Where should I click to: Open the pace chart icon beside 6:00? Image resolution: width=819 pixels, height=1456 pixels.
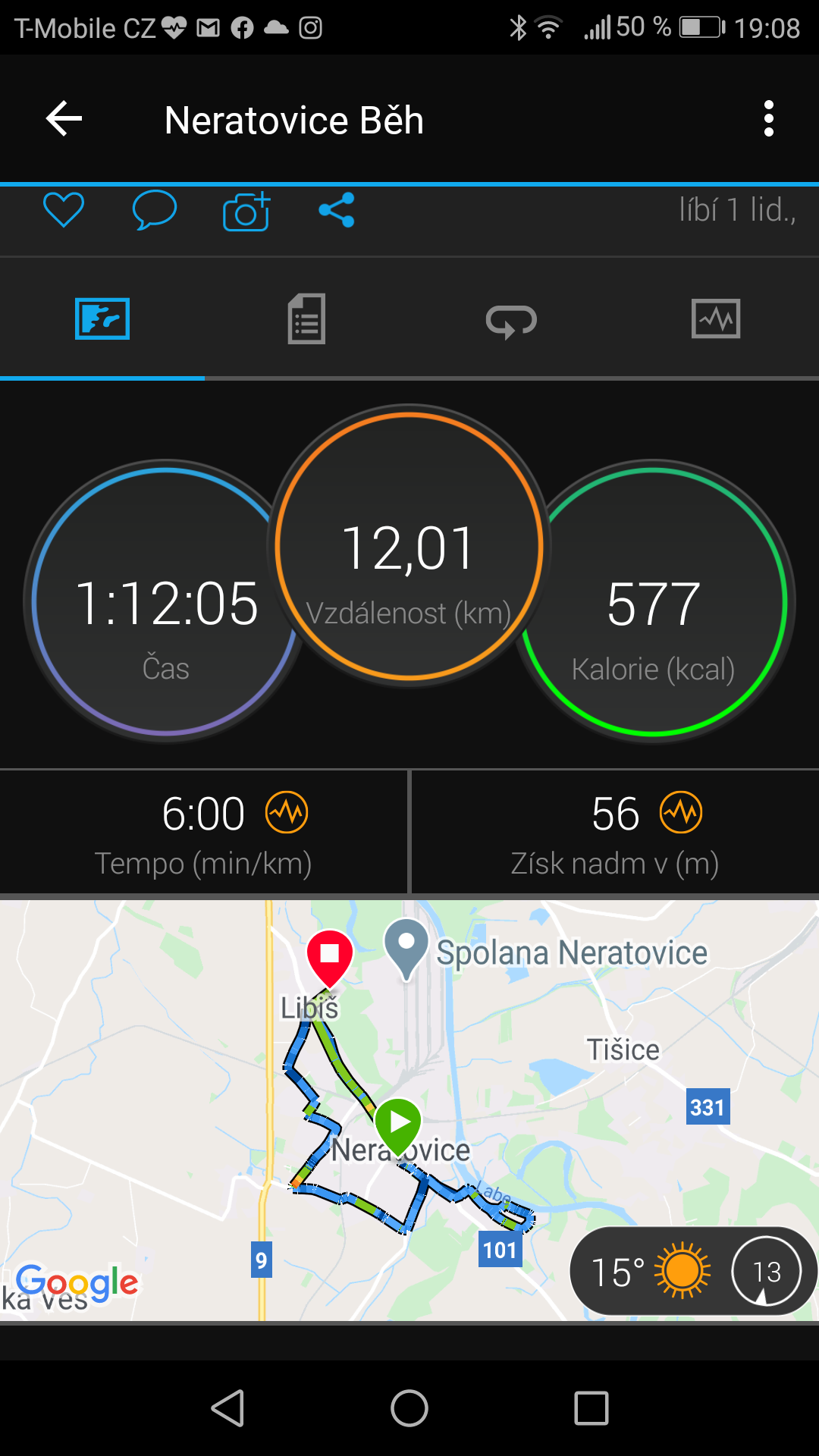coord(287,812)
